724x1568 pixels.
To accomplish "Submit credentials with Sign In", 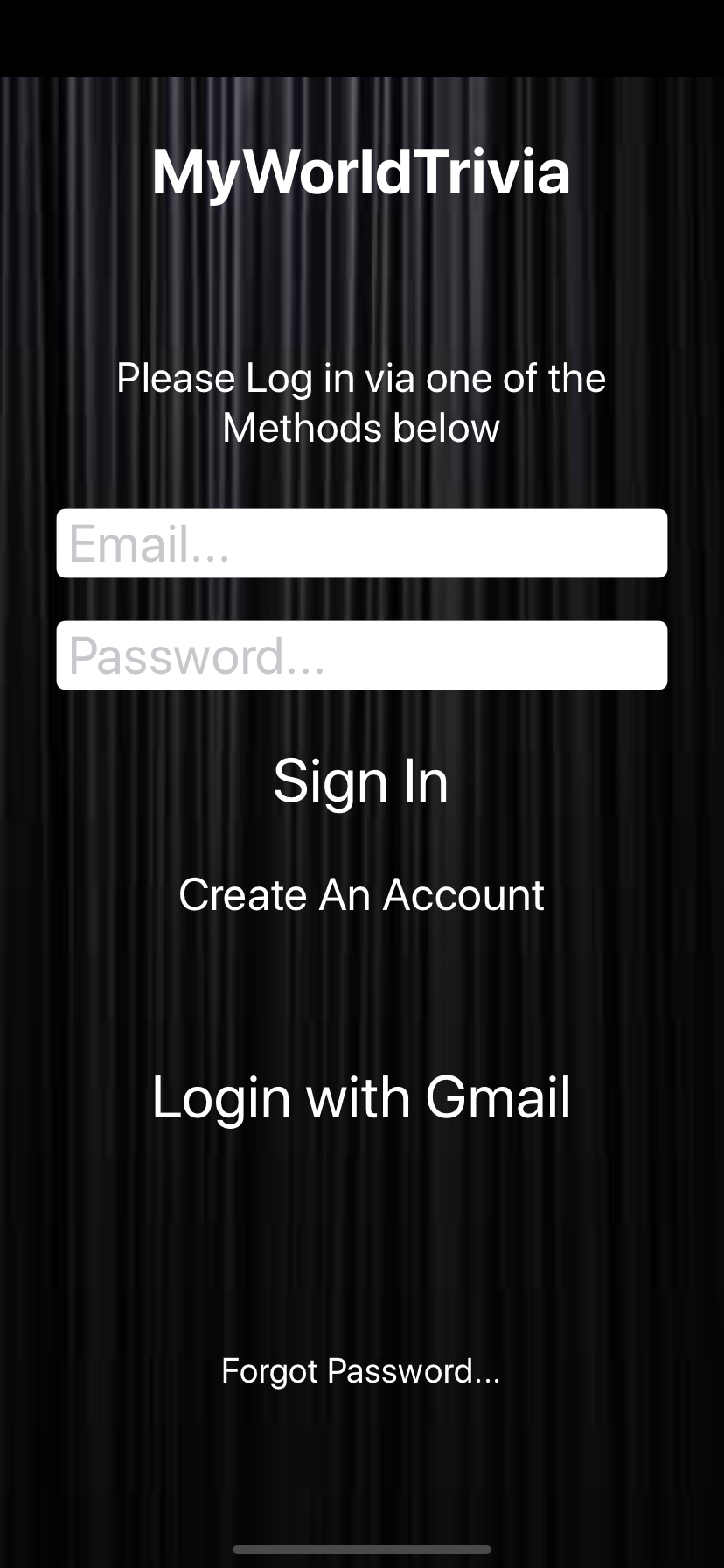I will pos(361,780).
